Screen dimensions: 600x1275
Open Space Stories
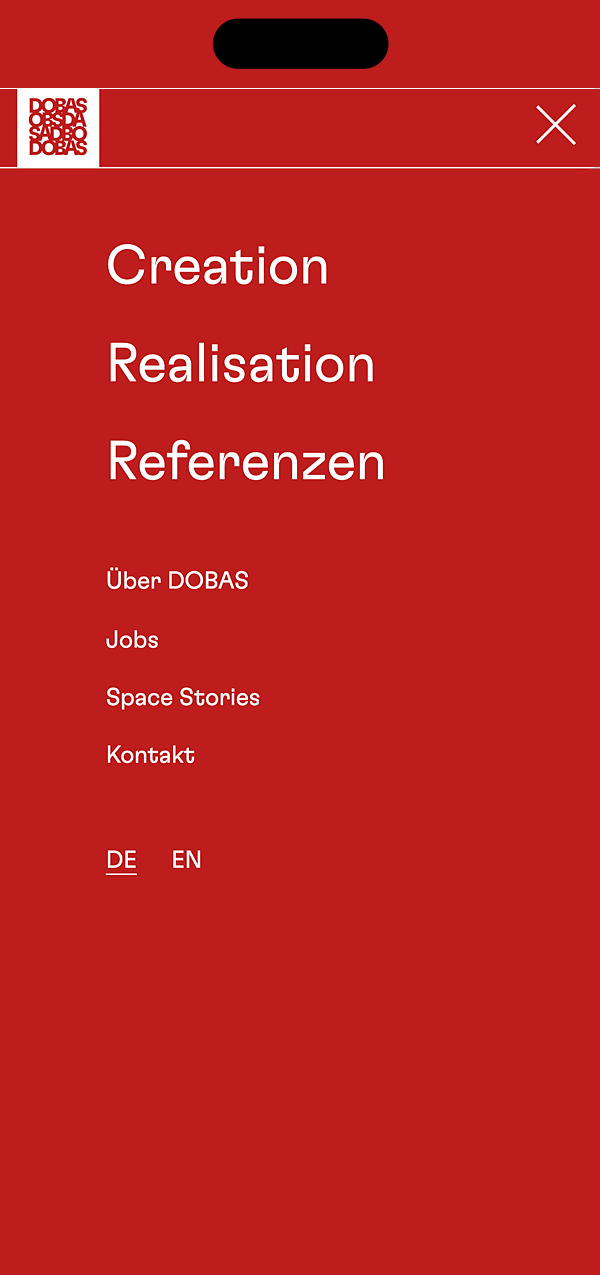pos(183,697)
